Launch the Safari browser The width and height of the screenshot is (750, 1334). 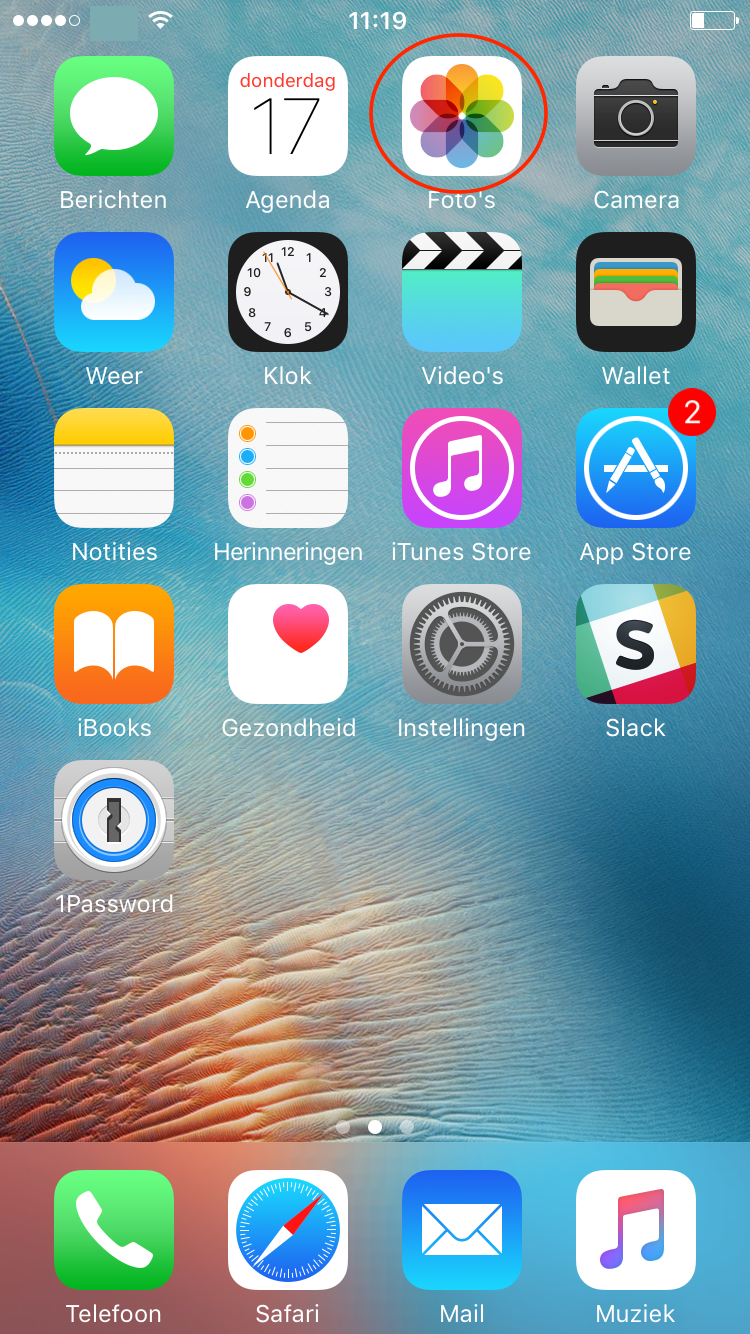tap(288, 1230)
